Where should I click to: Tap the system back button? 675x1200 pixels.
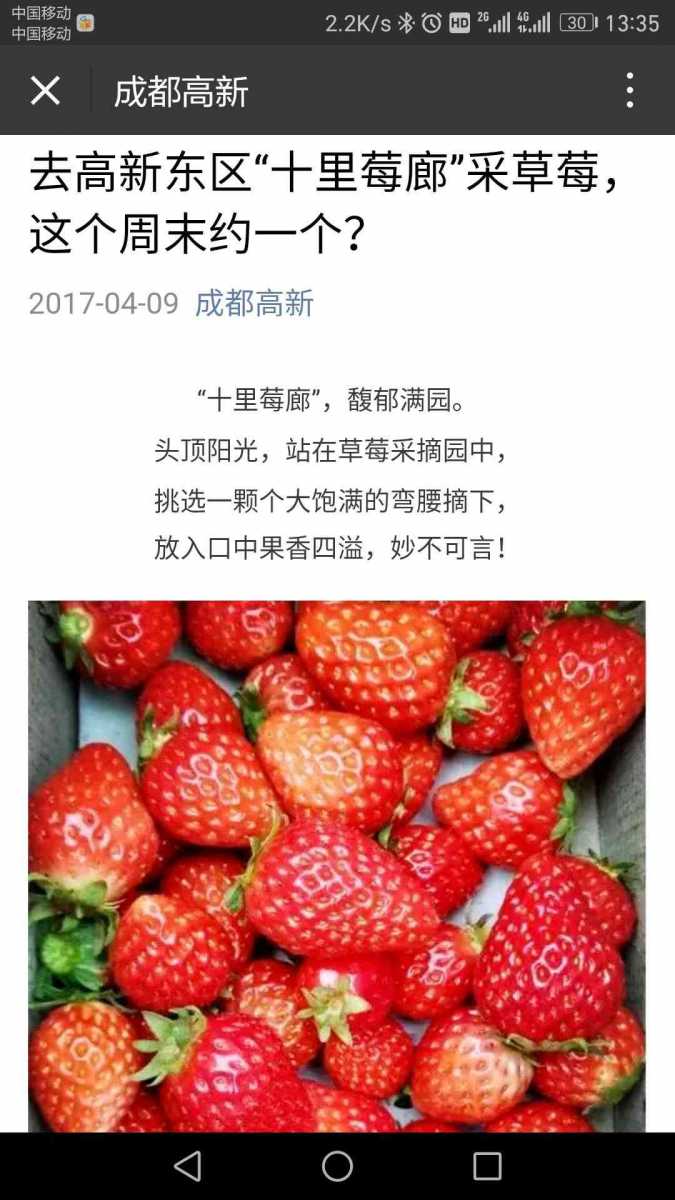(187, 1166)
